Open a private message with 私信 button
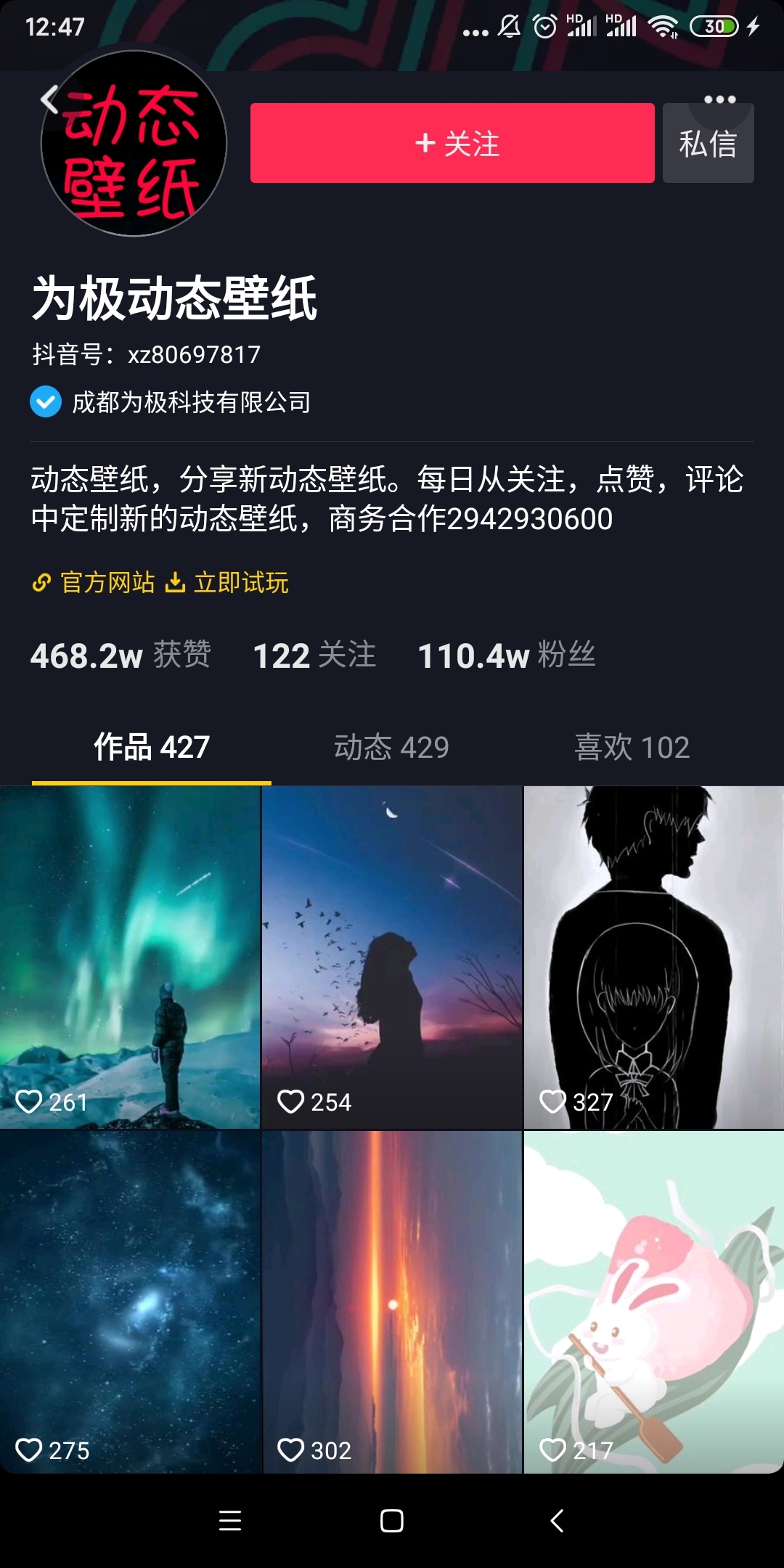 pos(709,143)
